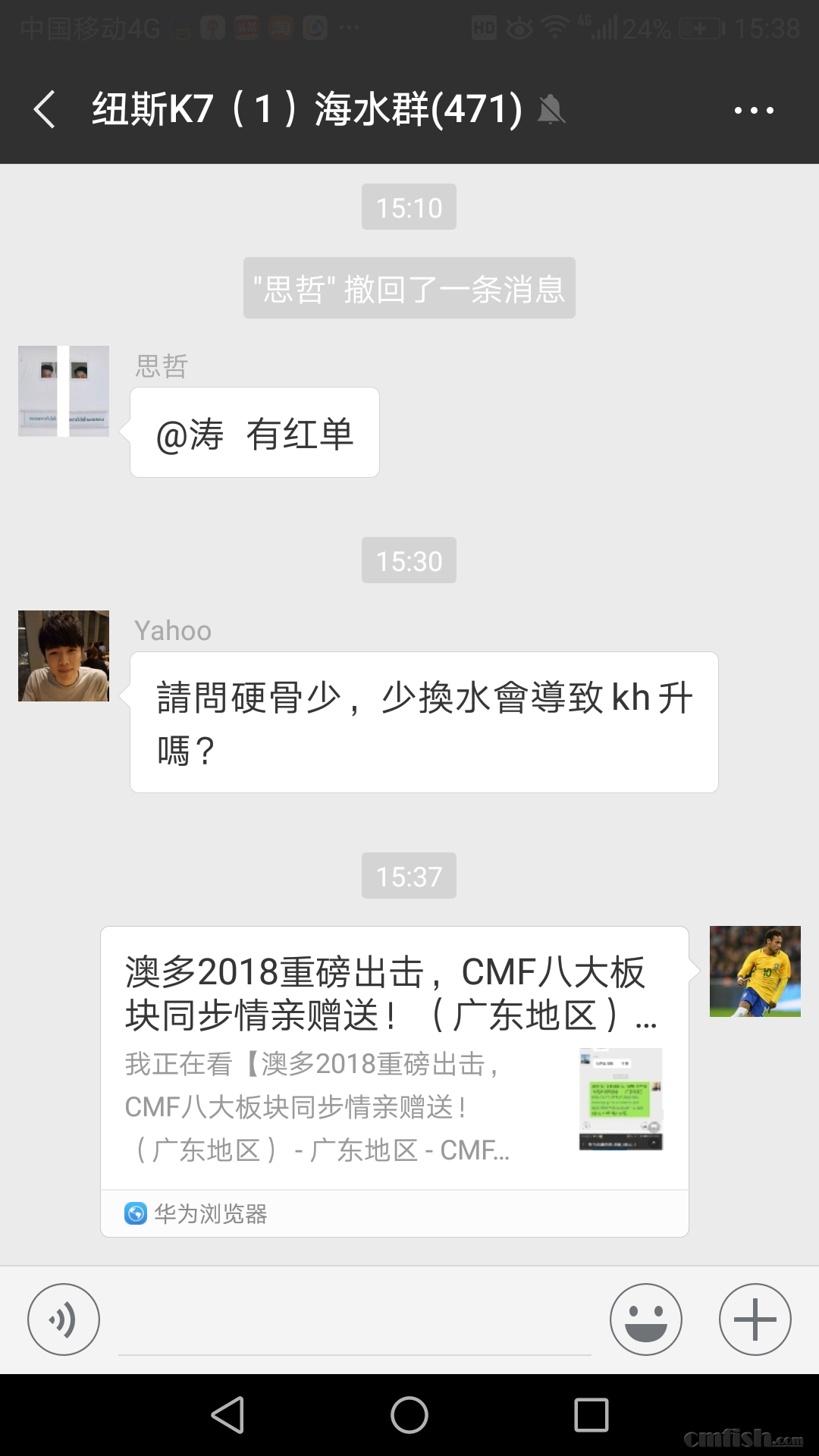Open Yahoo's profile avatar
This screenshot has width=819, height=1456.
coord(64,656)
